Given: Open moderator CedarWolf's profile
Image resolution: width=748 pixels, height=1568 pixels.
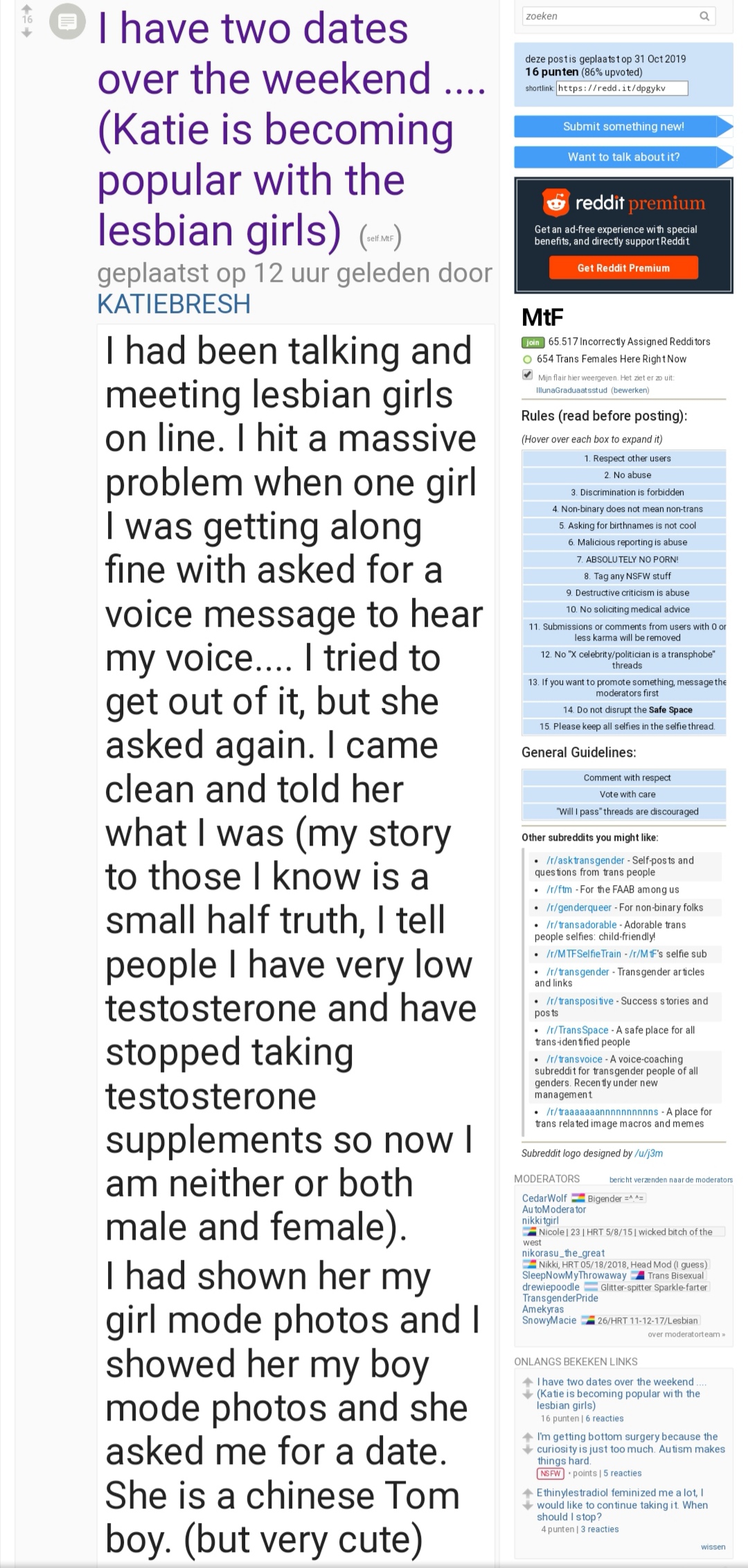Looking at the screenshot, I should (544, 1198).
